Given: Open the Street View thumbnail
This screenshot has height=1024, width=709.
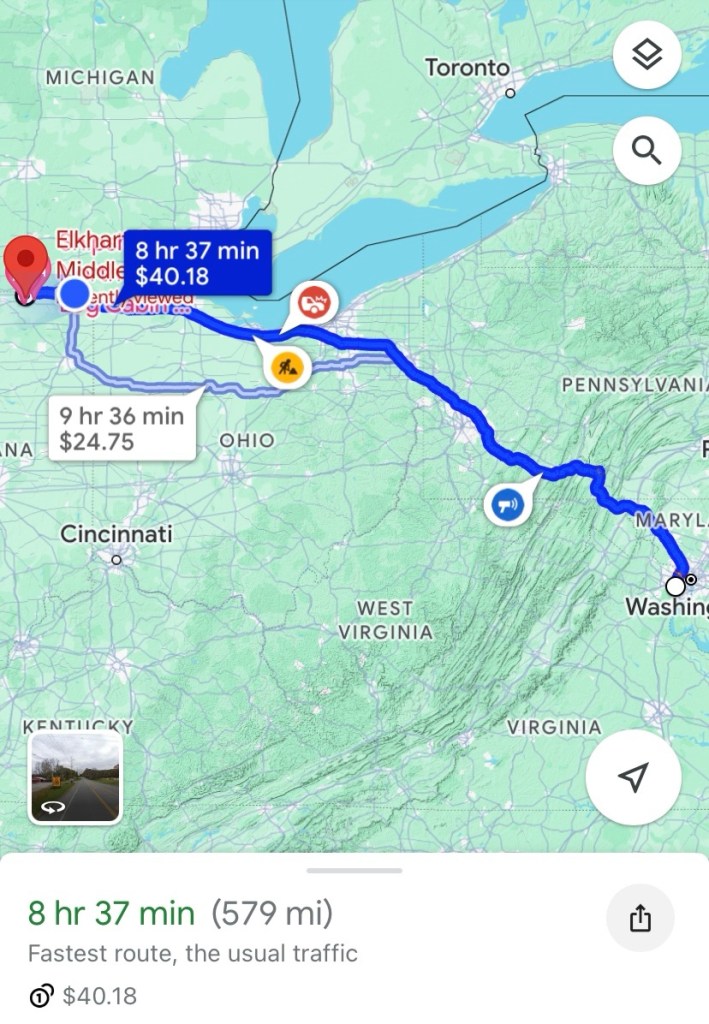Looking at the screenshot, I should [x=76, y=777].
